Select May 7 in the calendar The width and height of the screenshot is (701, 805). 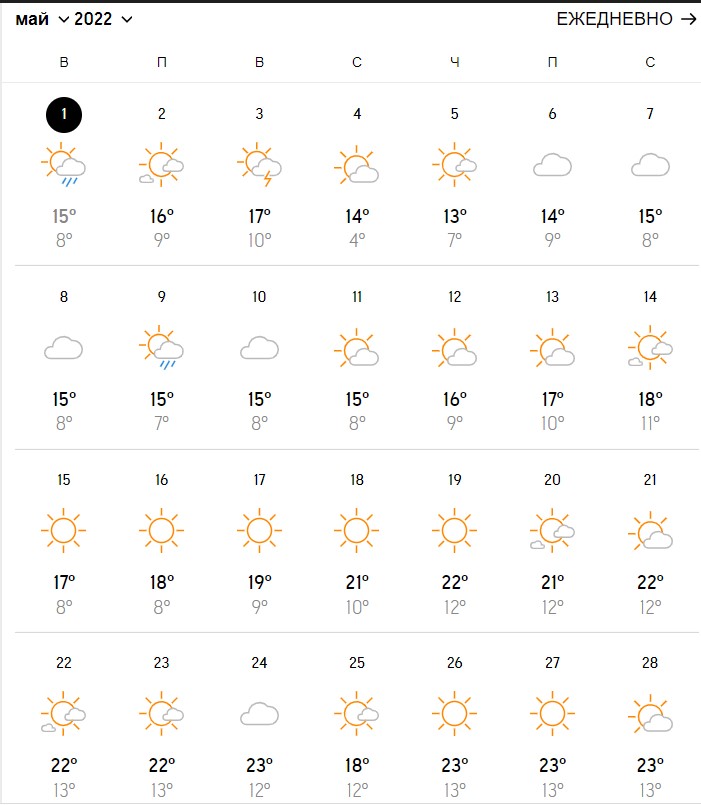(650, 172)
